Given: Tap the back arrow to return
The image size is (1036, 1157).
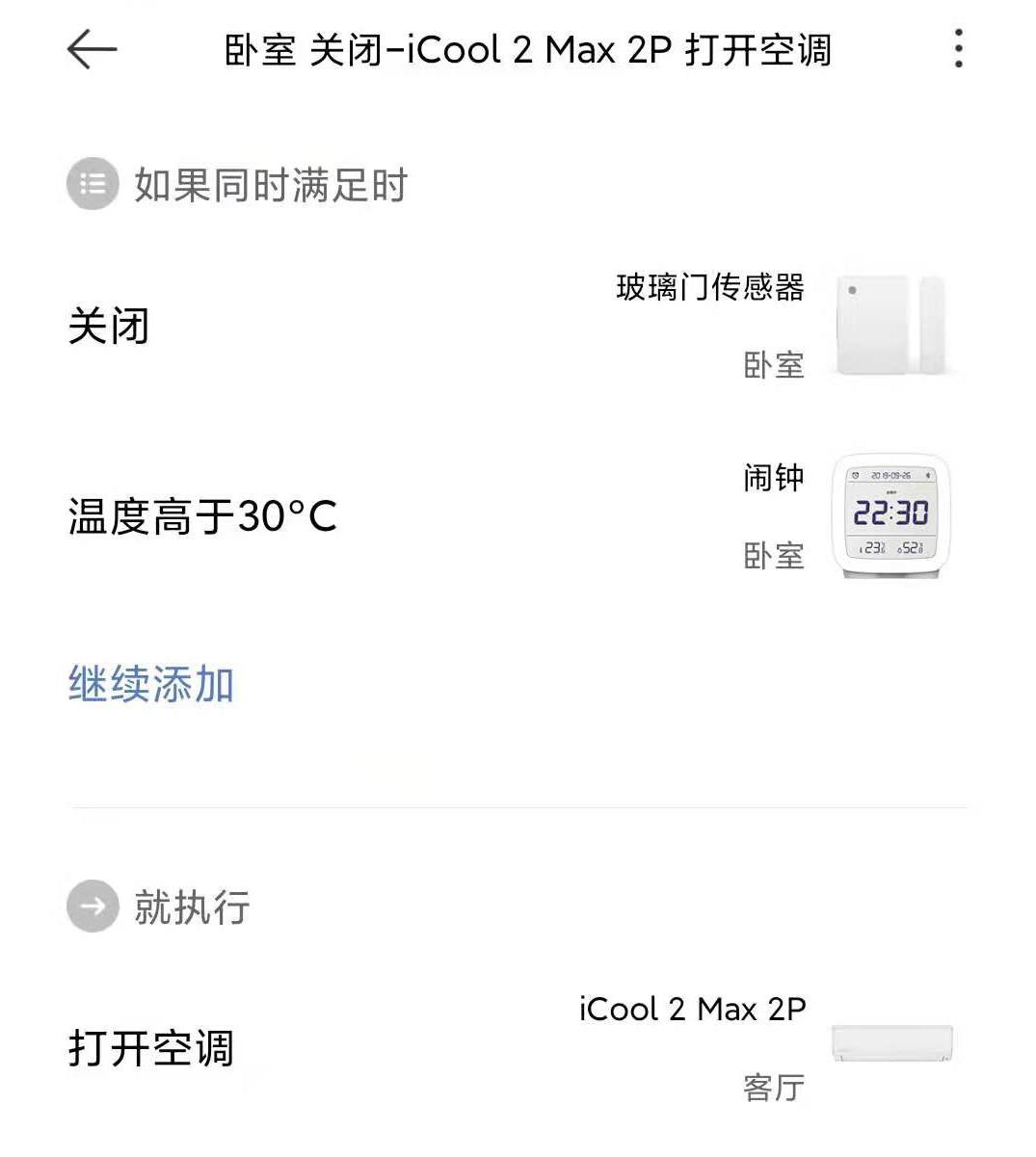Looking at the screenshot, I should point(92,50).
